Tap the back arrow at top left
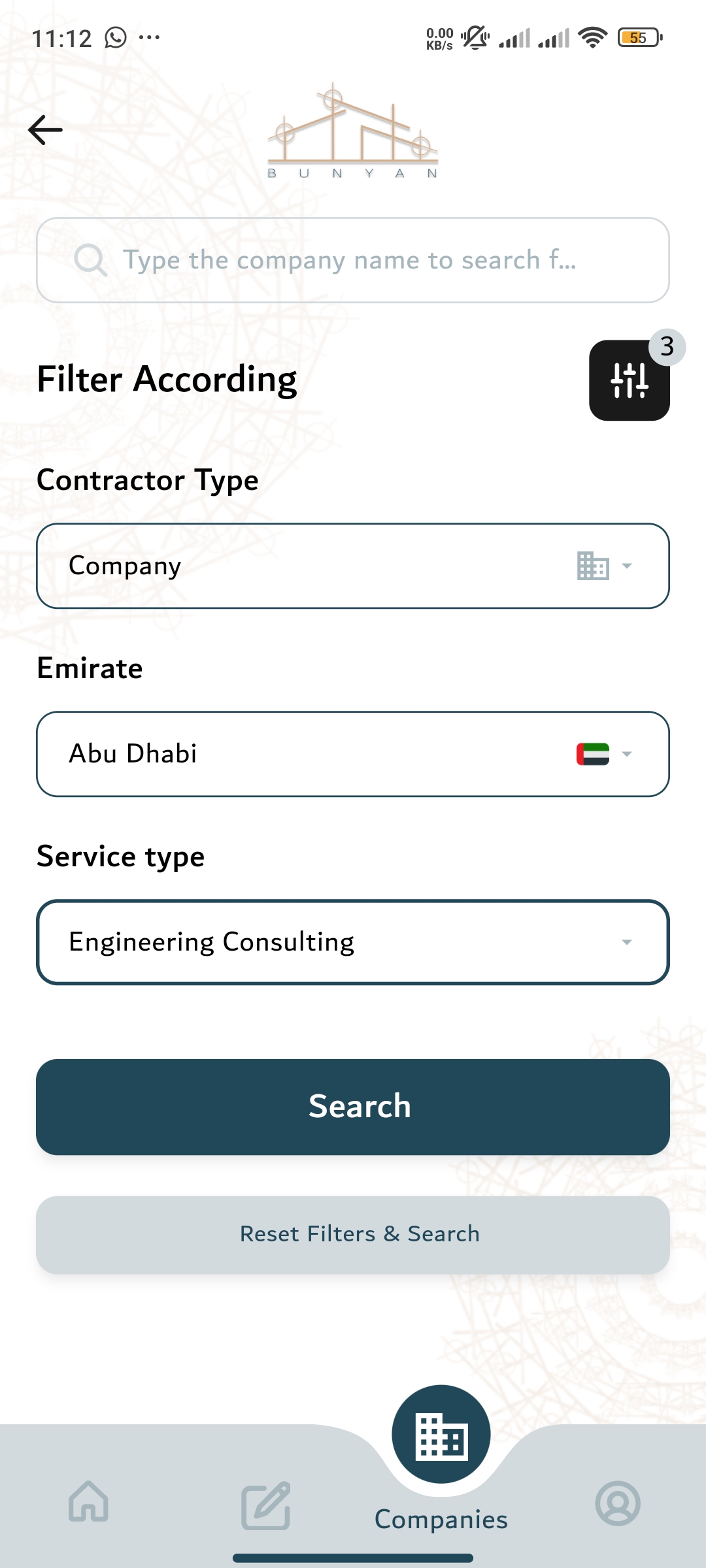The image size is (706, 1568). point(44,129)
